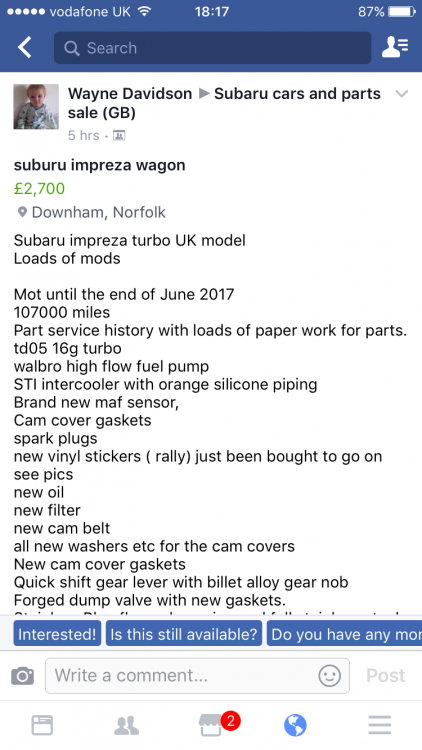422x750 pixels.
Task: Expand the post options chevron
Action: 401,94
